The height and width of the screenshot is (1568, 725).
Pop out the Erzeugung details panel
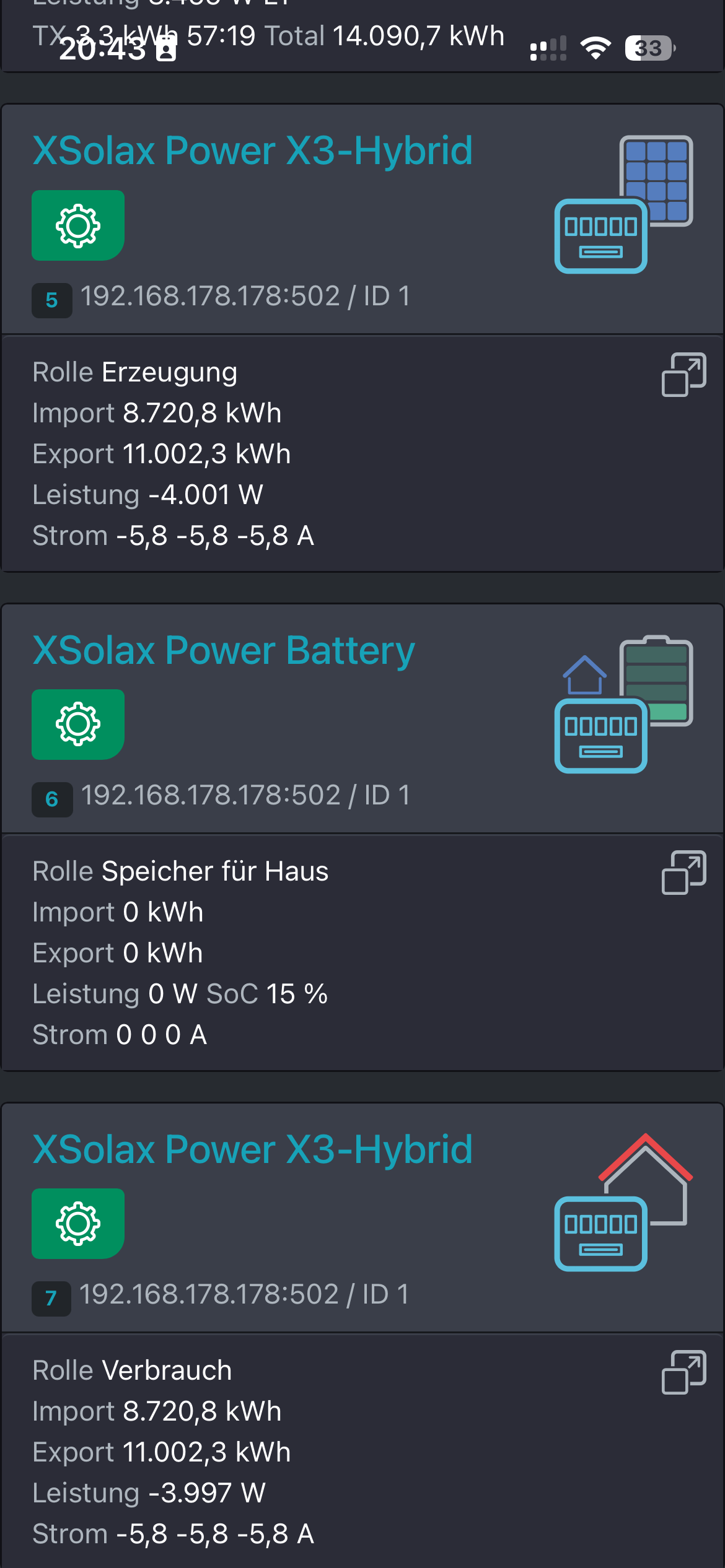tap(683, 375)
